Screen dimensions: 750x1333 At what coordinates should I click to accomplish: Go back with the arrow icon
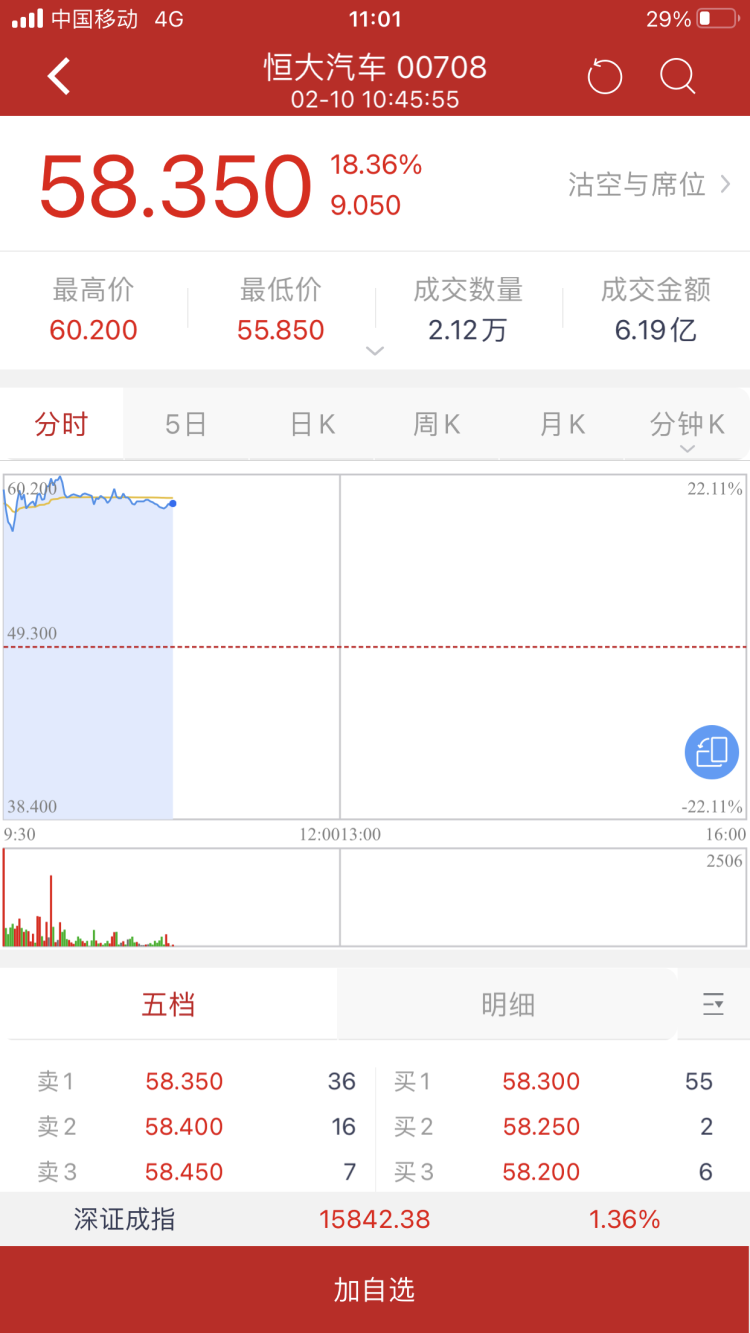click(x=59, y=76)
